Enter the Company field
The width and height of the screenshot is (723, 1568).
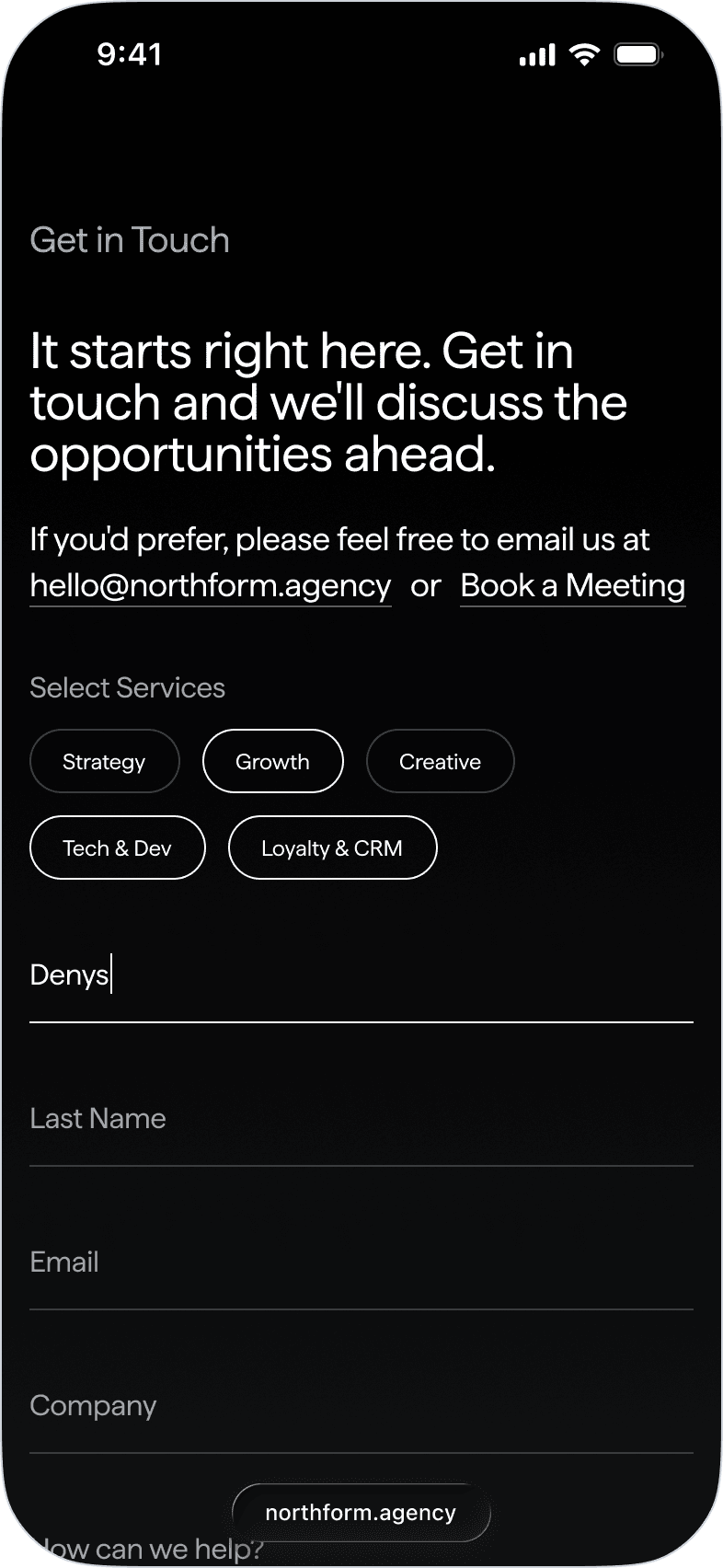tap(361, 1407)
